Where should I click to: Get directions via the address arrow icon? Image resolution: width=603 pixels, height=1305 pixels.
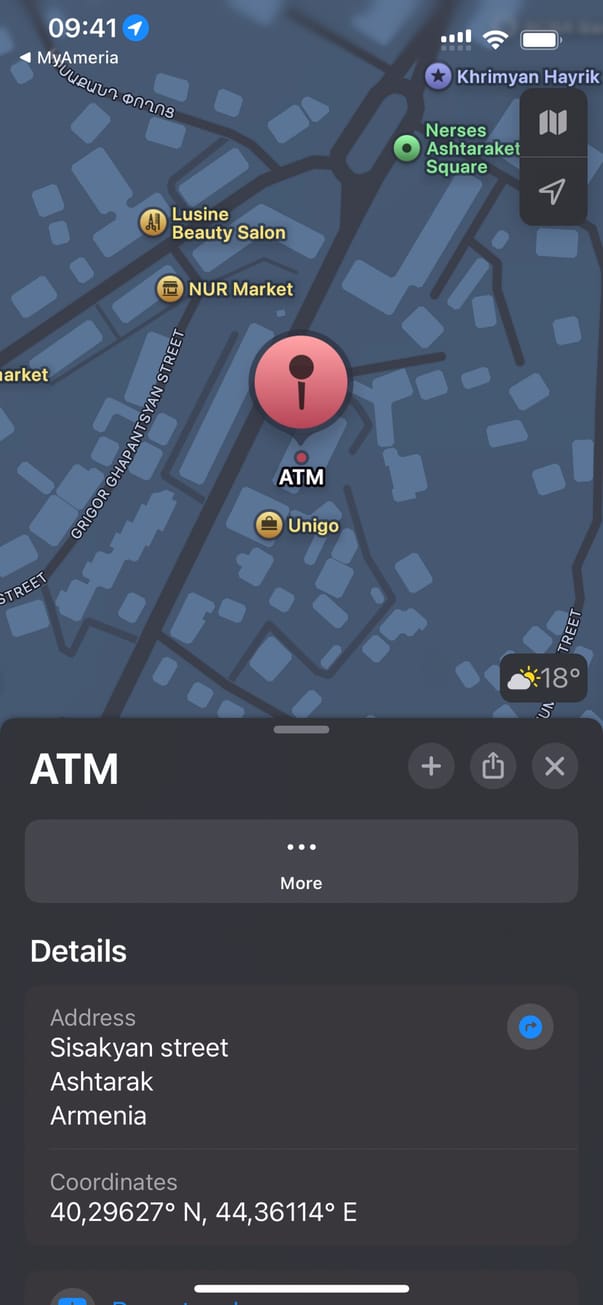click(x=530, y=1027)
